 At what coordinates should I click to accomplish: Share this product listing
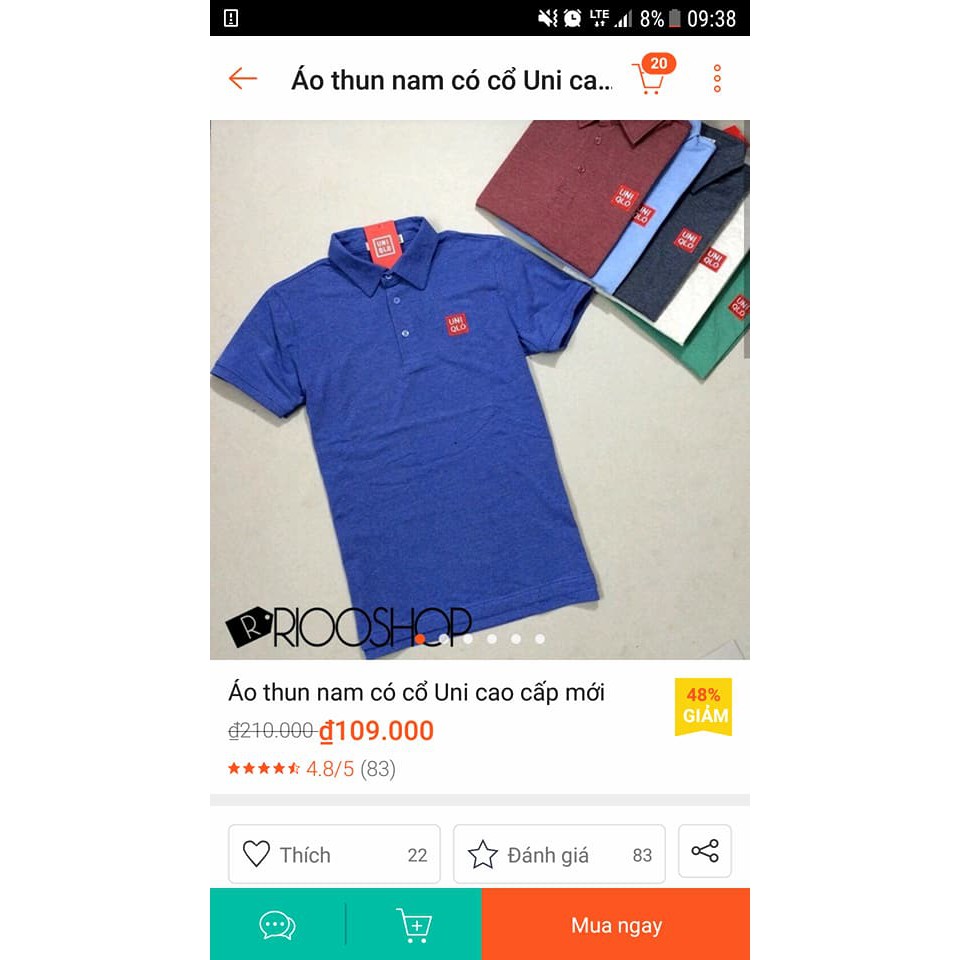pyautogui.click(x=705, y=851)
